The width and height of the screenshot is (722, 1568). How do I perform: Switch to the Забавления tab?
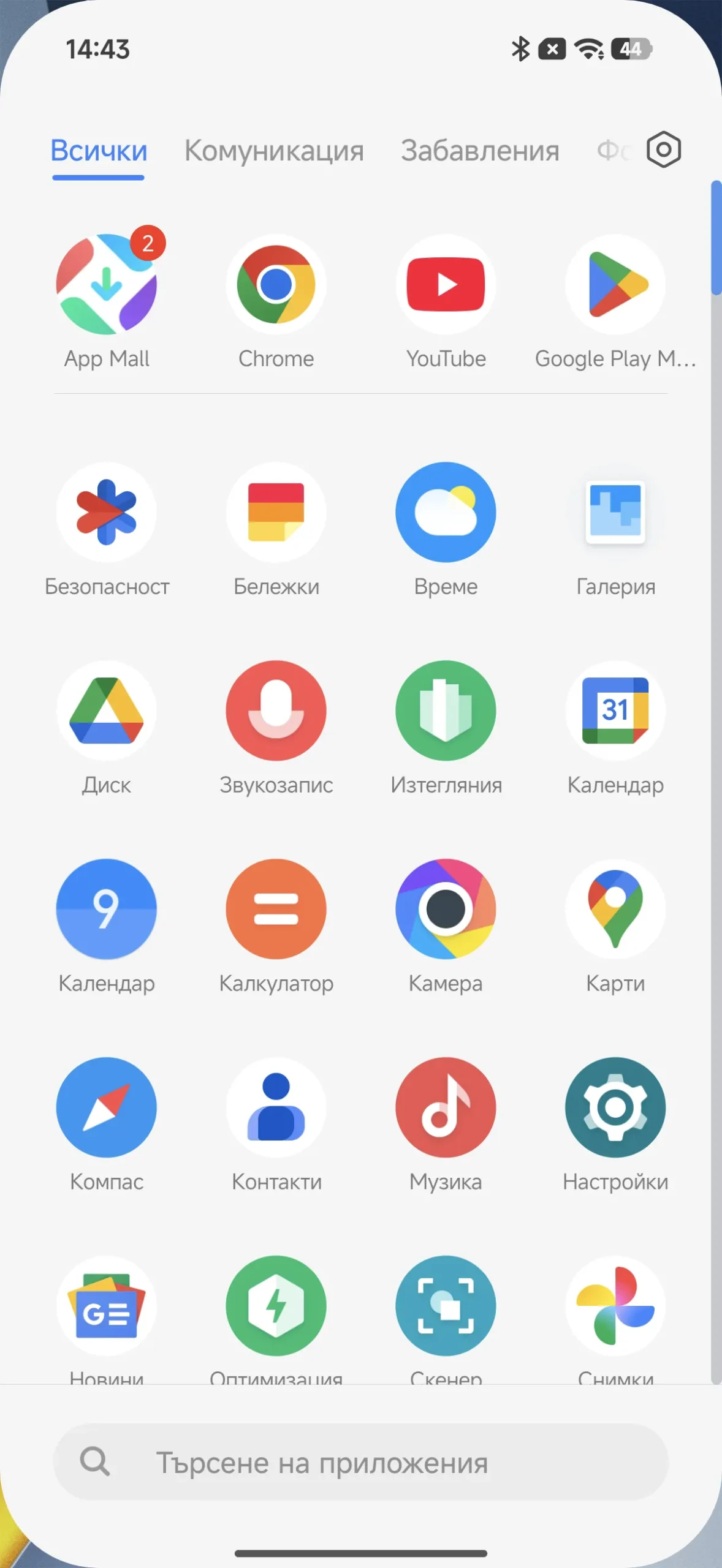(480, 151)
